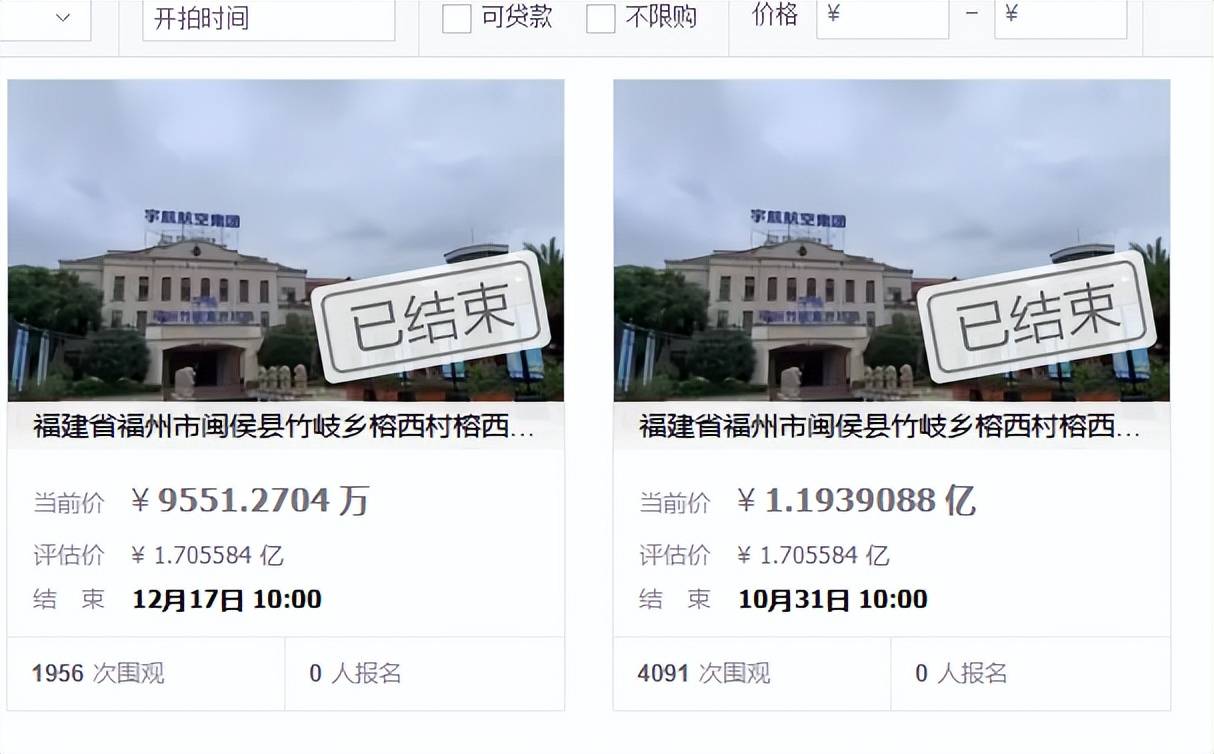Check the 可贷款 checkbox
This screenshot has height=754, width=1214.
[457, 19]
